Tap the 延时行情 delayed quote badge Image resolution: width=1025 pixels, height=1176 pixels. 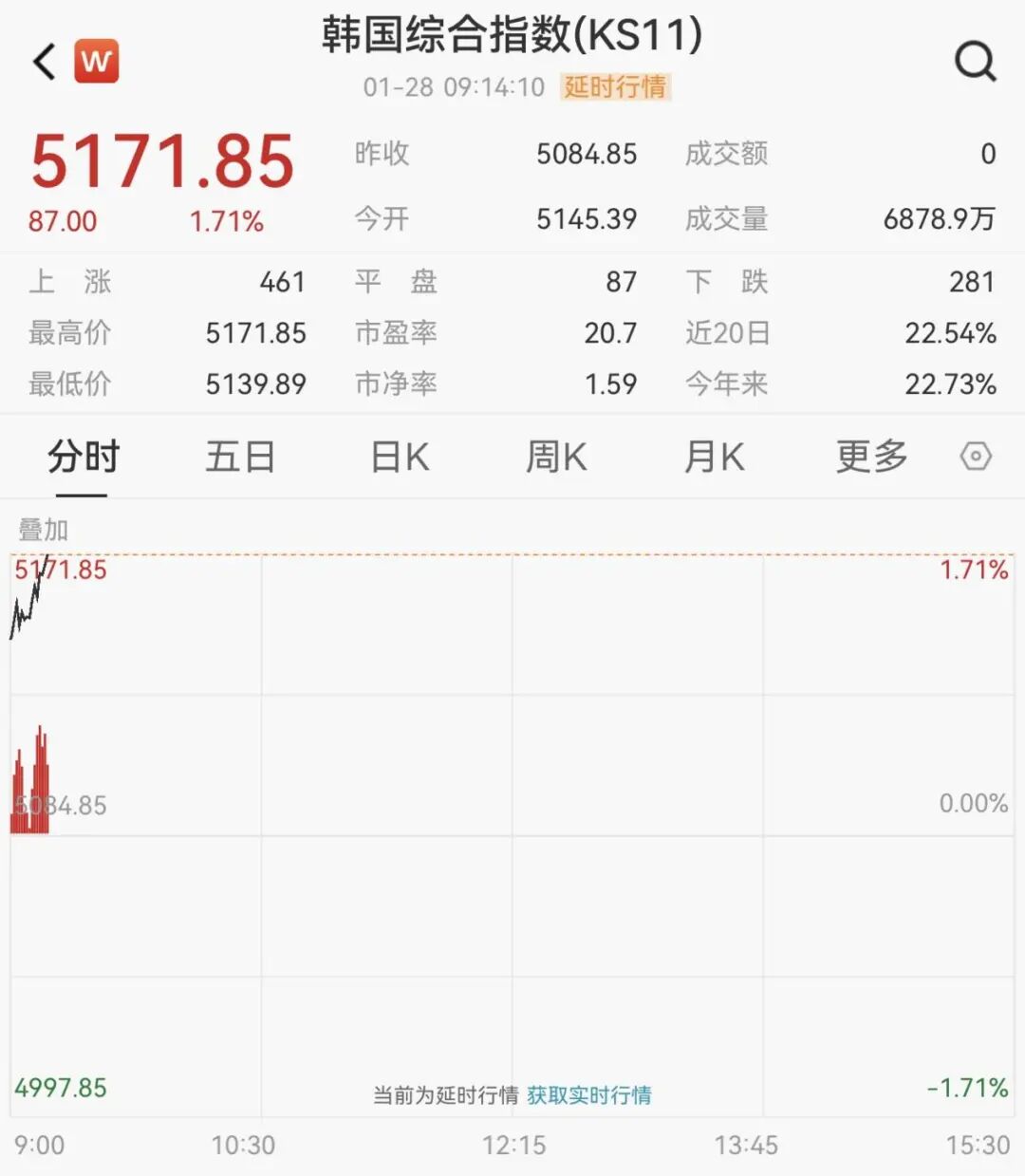click(x=615, y=87)
